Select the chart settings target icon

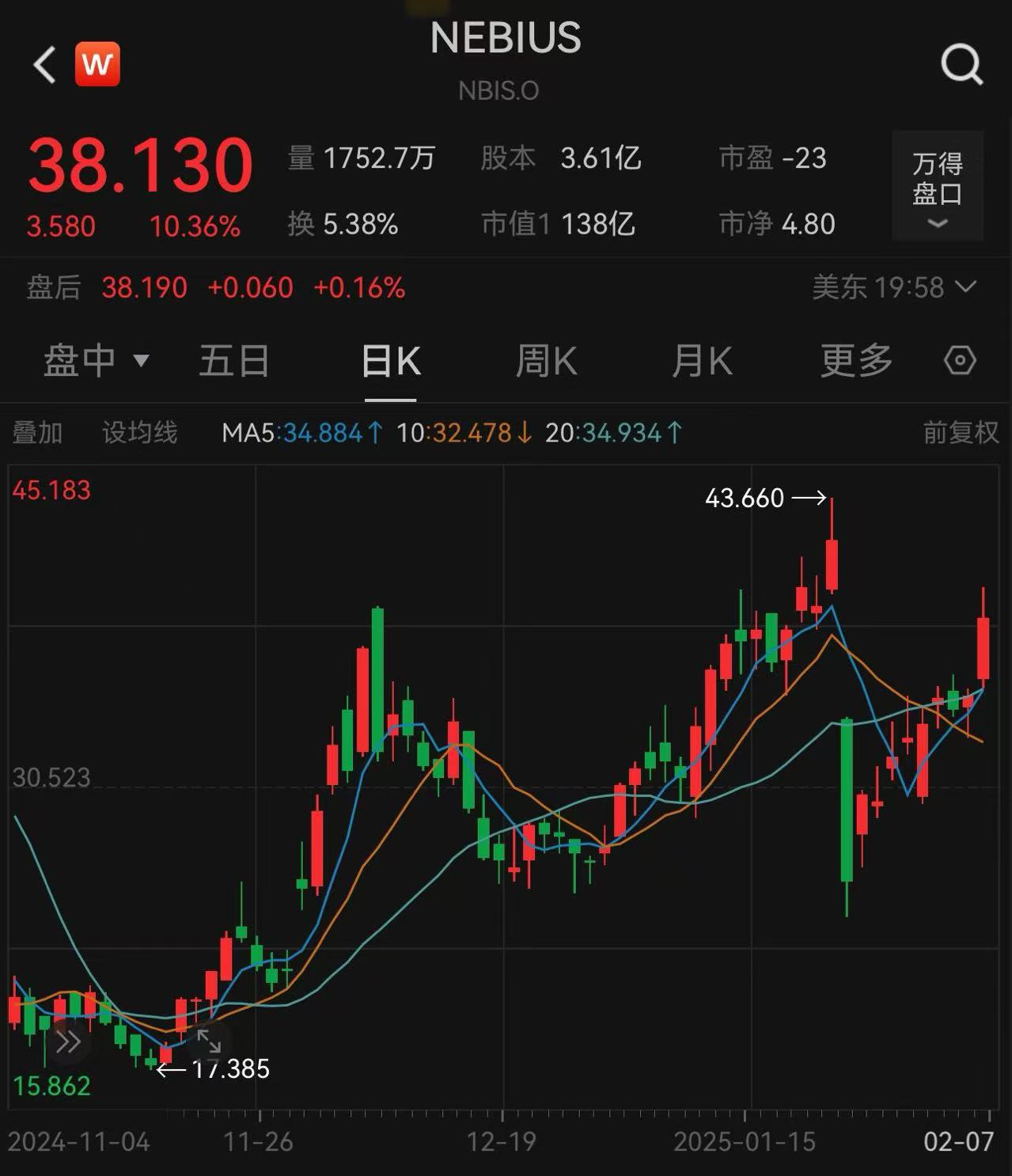[960, 360]
